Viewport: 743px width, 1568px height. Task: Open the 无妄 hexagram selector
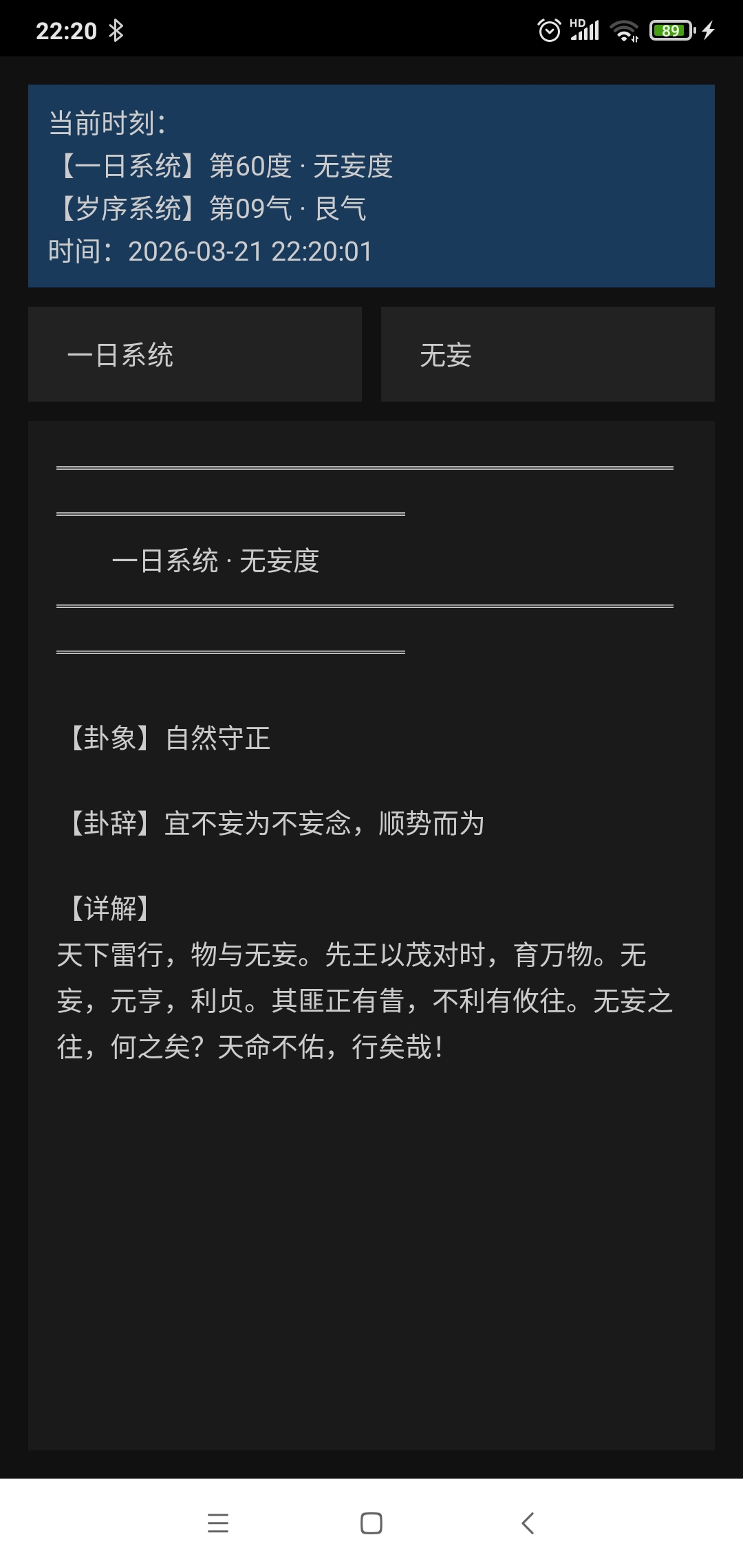[x=548, y=353]
